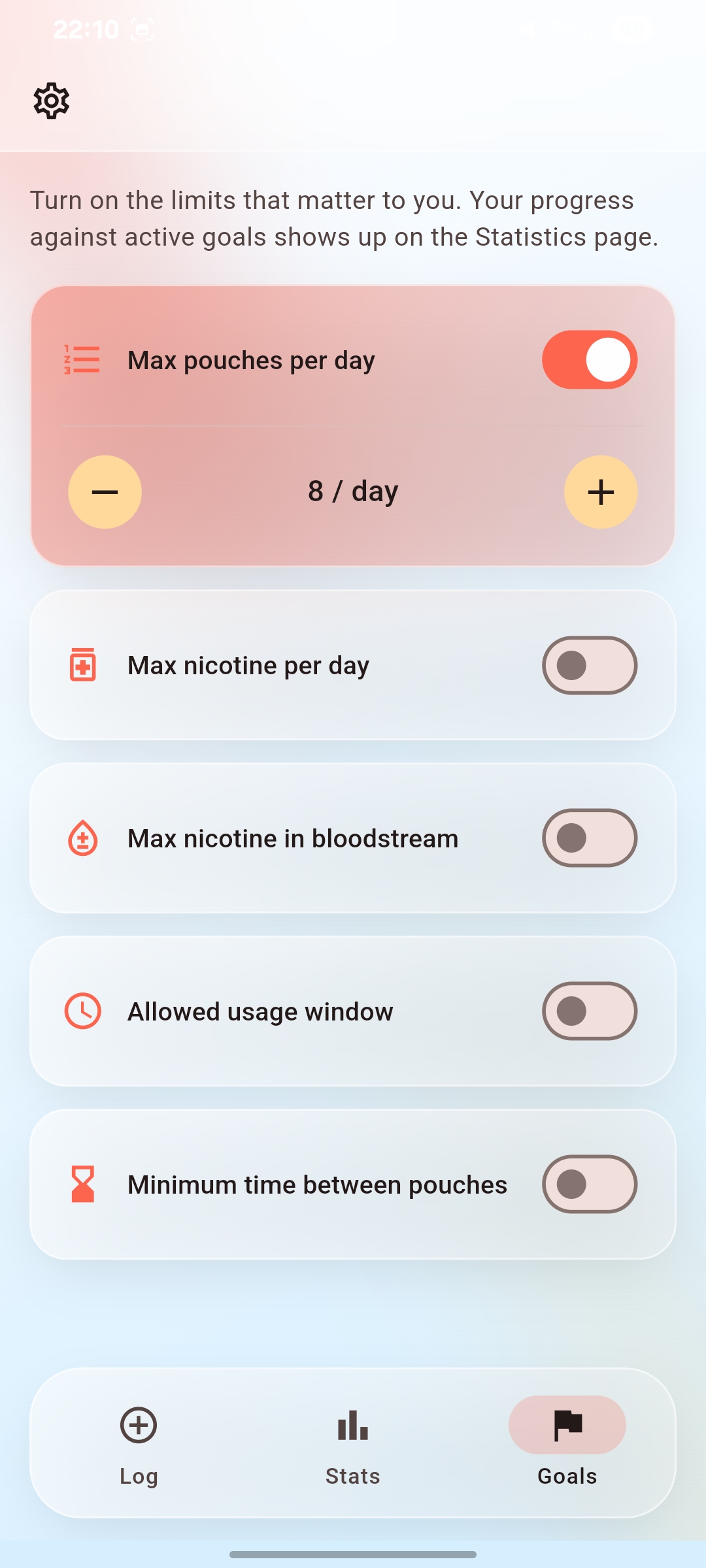Decrease the daily pouch limit with minus
The image size is (706, 1568).
tap(105, 492)
